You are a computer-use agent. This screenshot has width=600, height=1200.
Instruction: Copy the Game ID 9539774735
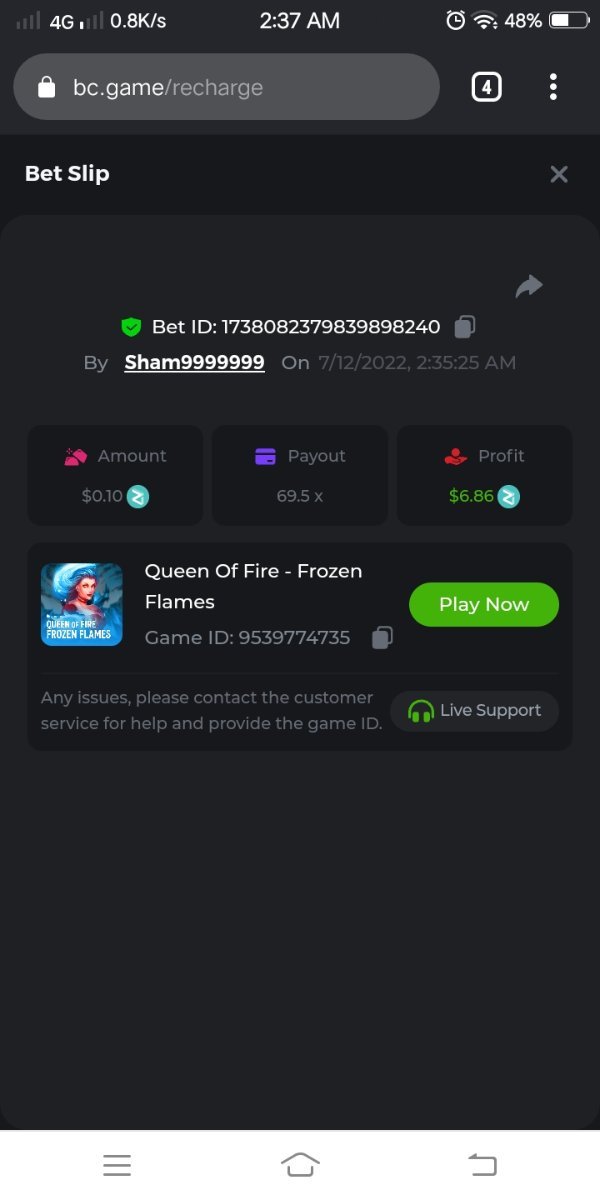click(382, 637)
